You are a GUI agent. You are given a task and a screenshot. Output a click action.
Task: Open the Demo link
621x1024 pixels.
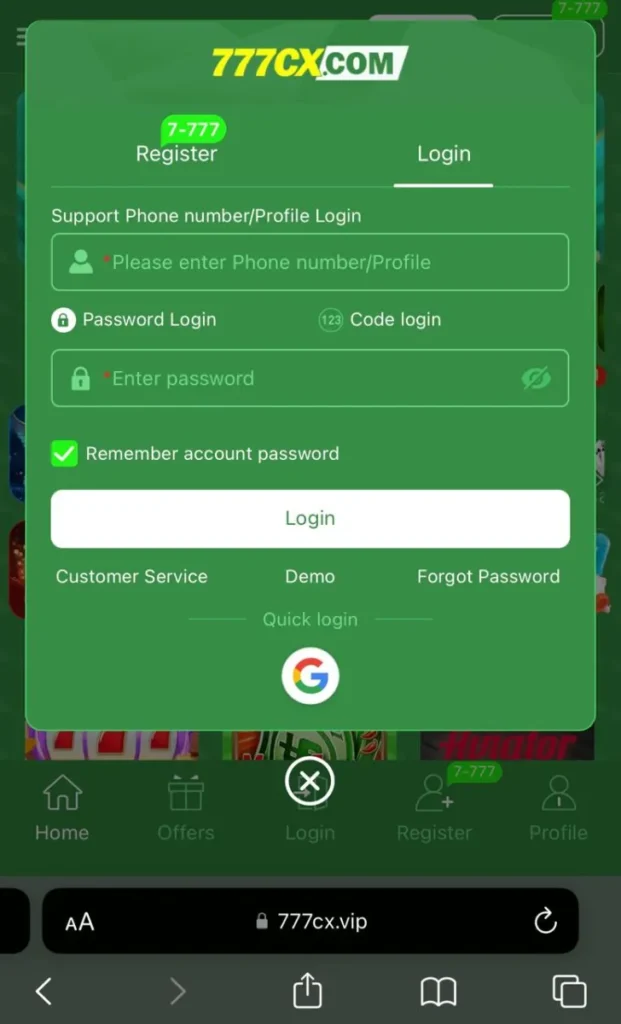(x=310, y=577)
